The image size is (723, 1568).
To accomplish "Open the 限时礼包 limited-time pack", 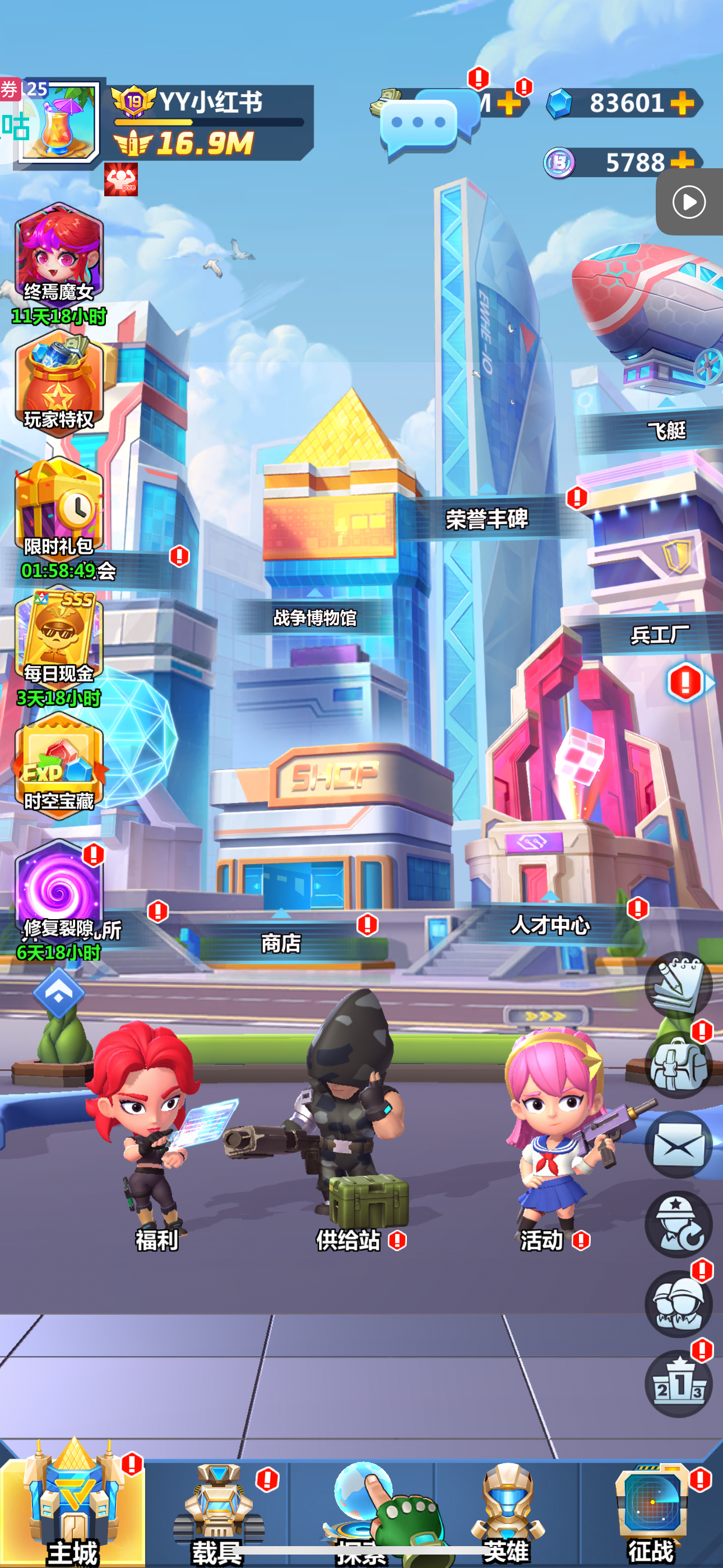I will (x=59, y=518).
